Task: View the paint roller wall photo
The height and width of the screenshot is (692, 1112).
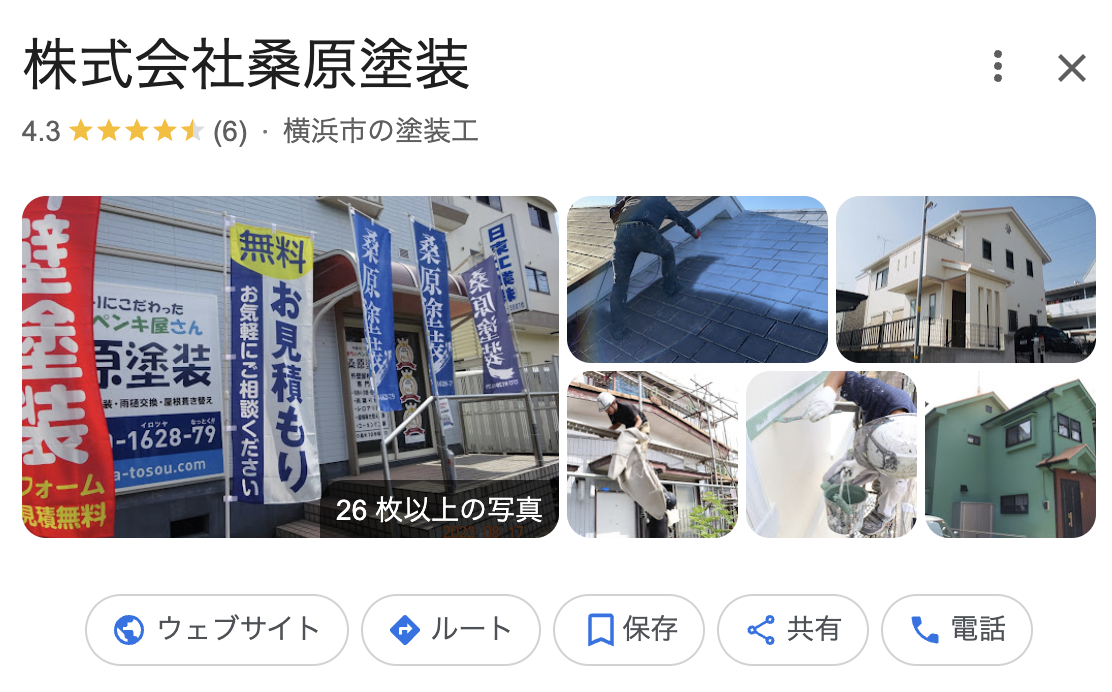Action: 831,455
